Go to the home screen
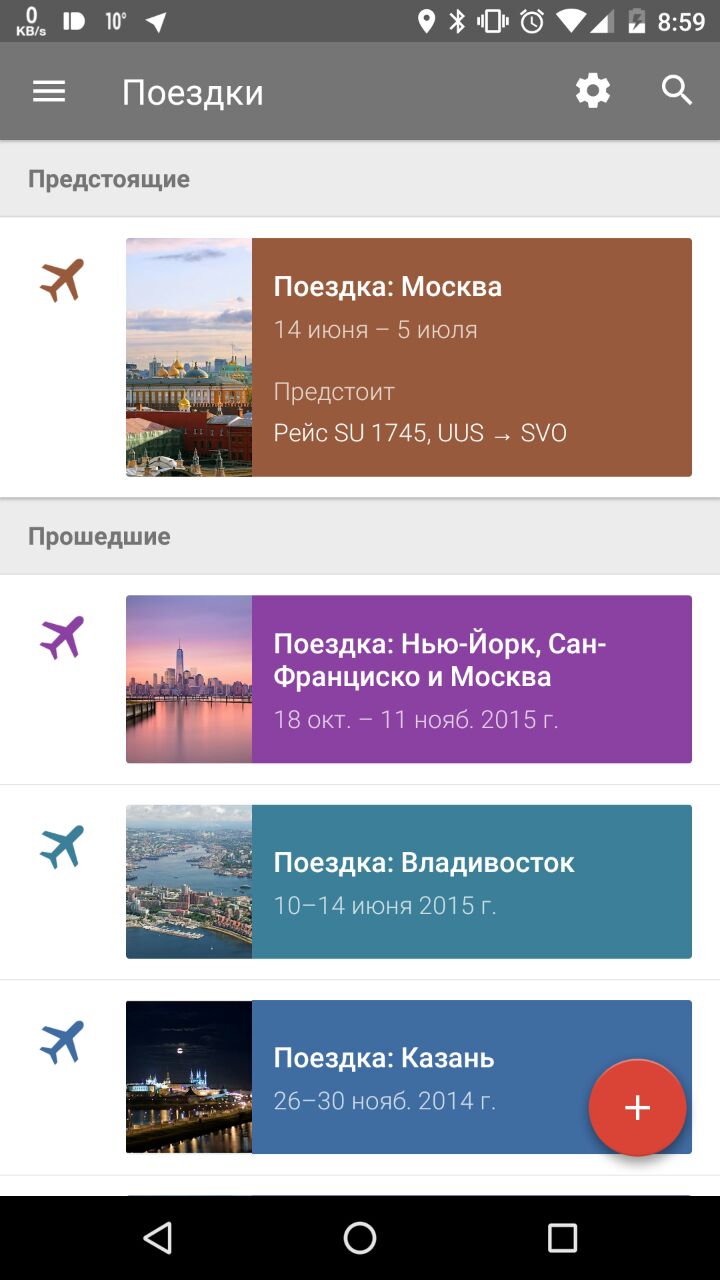 (360, 1238)
